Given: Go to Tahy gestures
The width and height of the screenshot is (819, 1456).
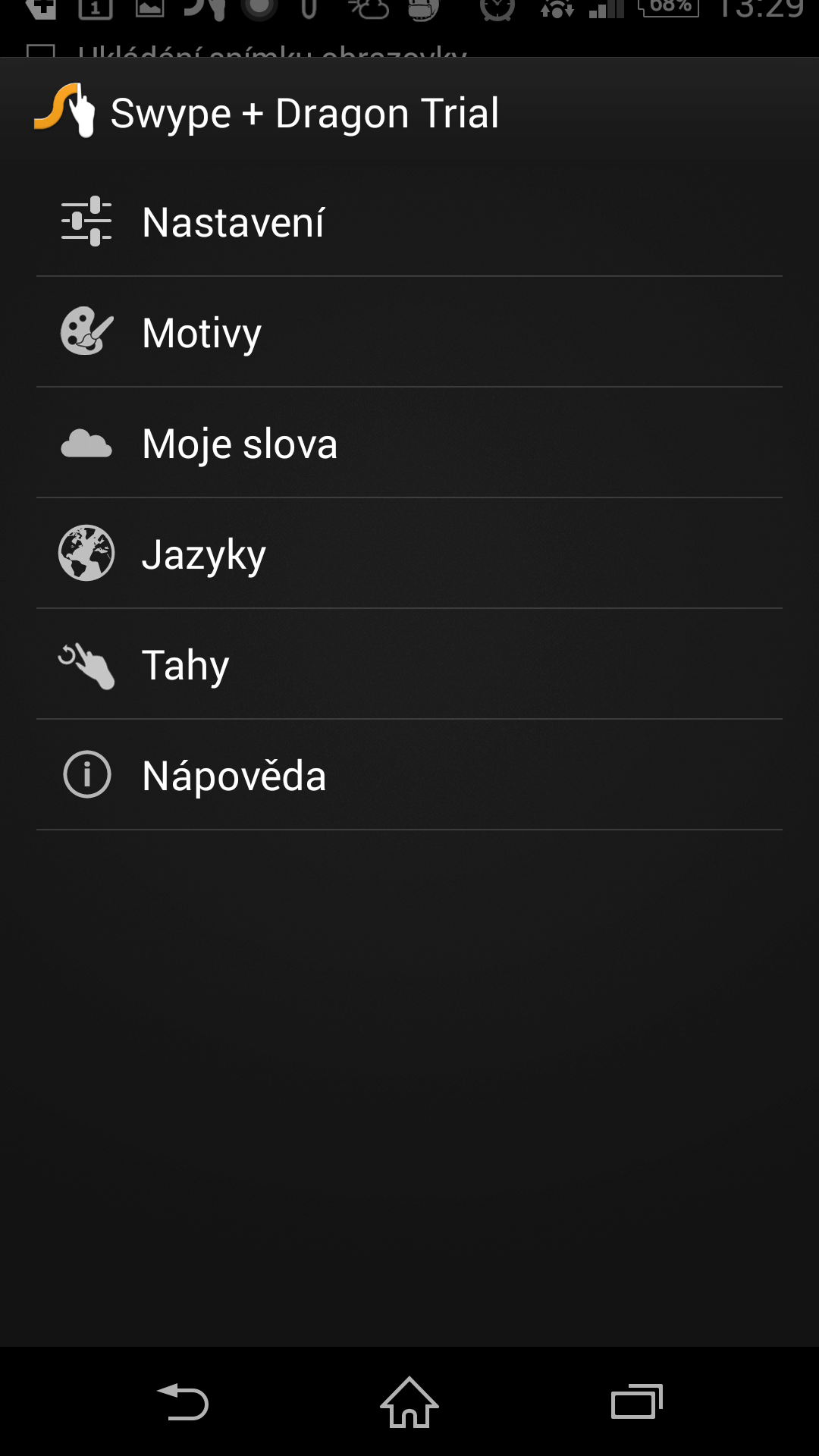Looking at the screenshot, I should tap(409, 664).
